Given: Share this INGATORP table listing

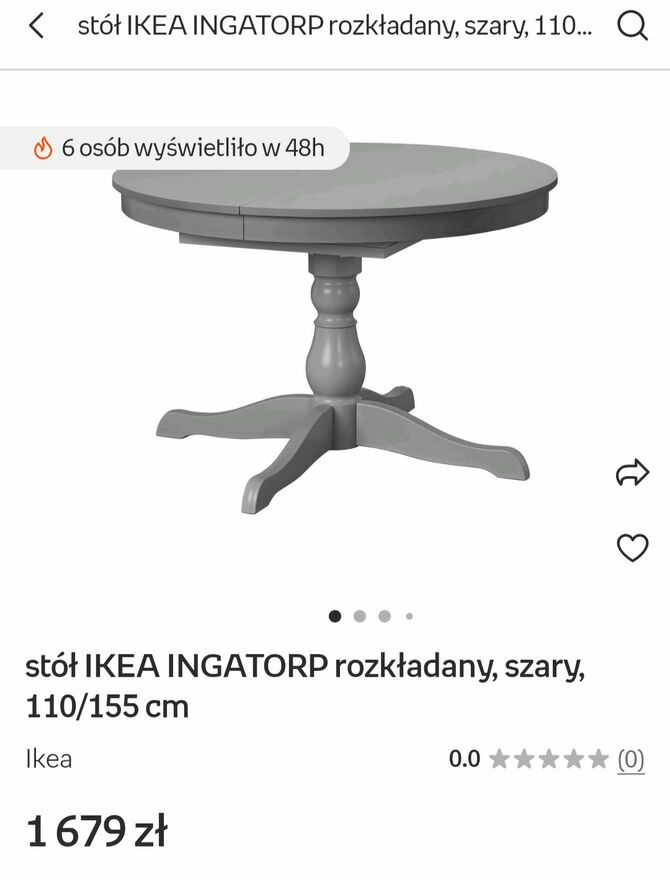Looking at the screenshot, I should click(x=632, y=473).
